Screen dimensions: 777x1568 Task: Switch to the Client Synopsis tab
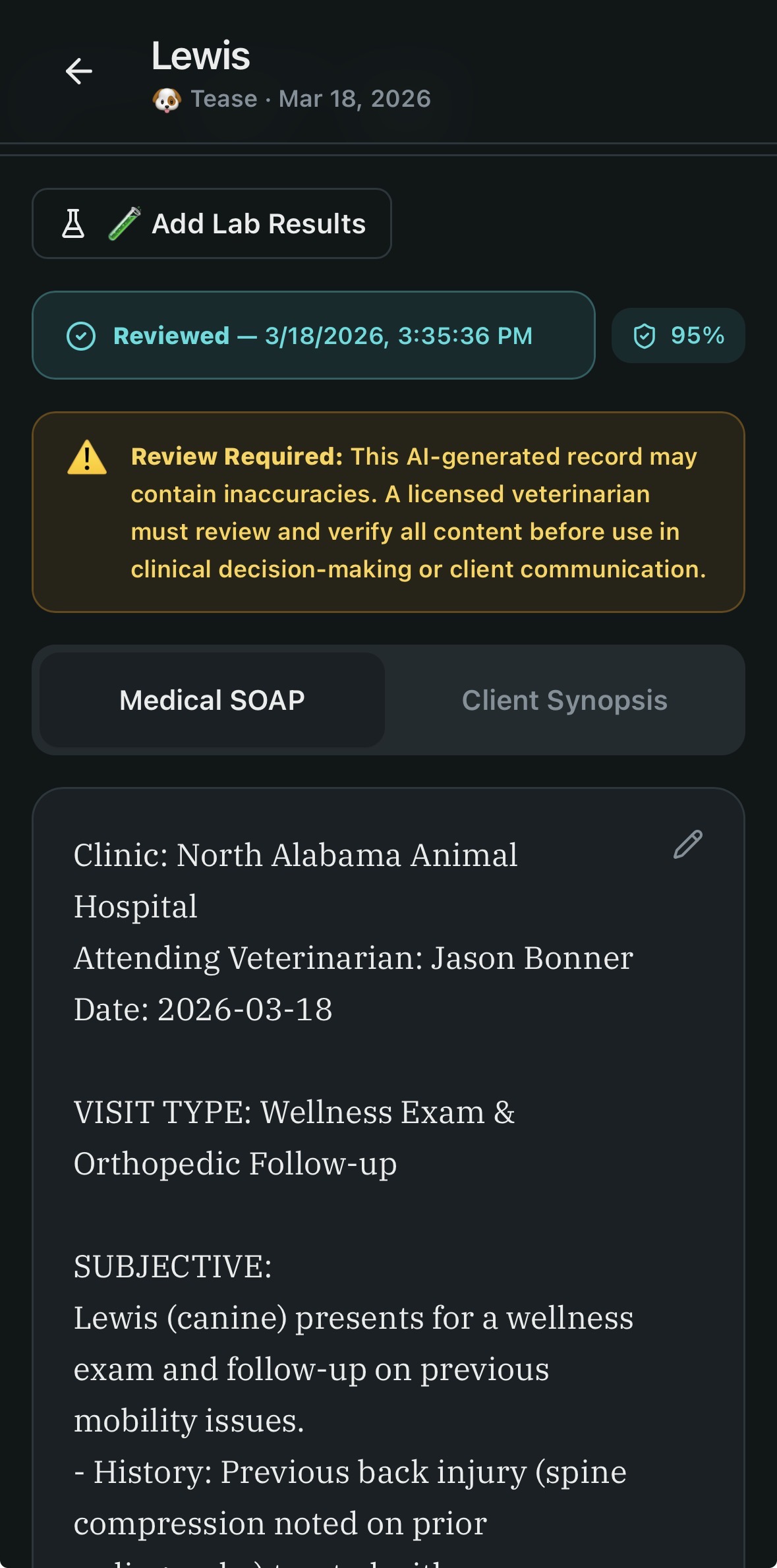click(564, 699)
